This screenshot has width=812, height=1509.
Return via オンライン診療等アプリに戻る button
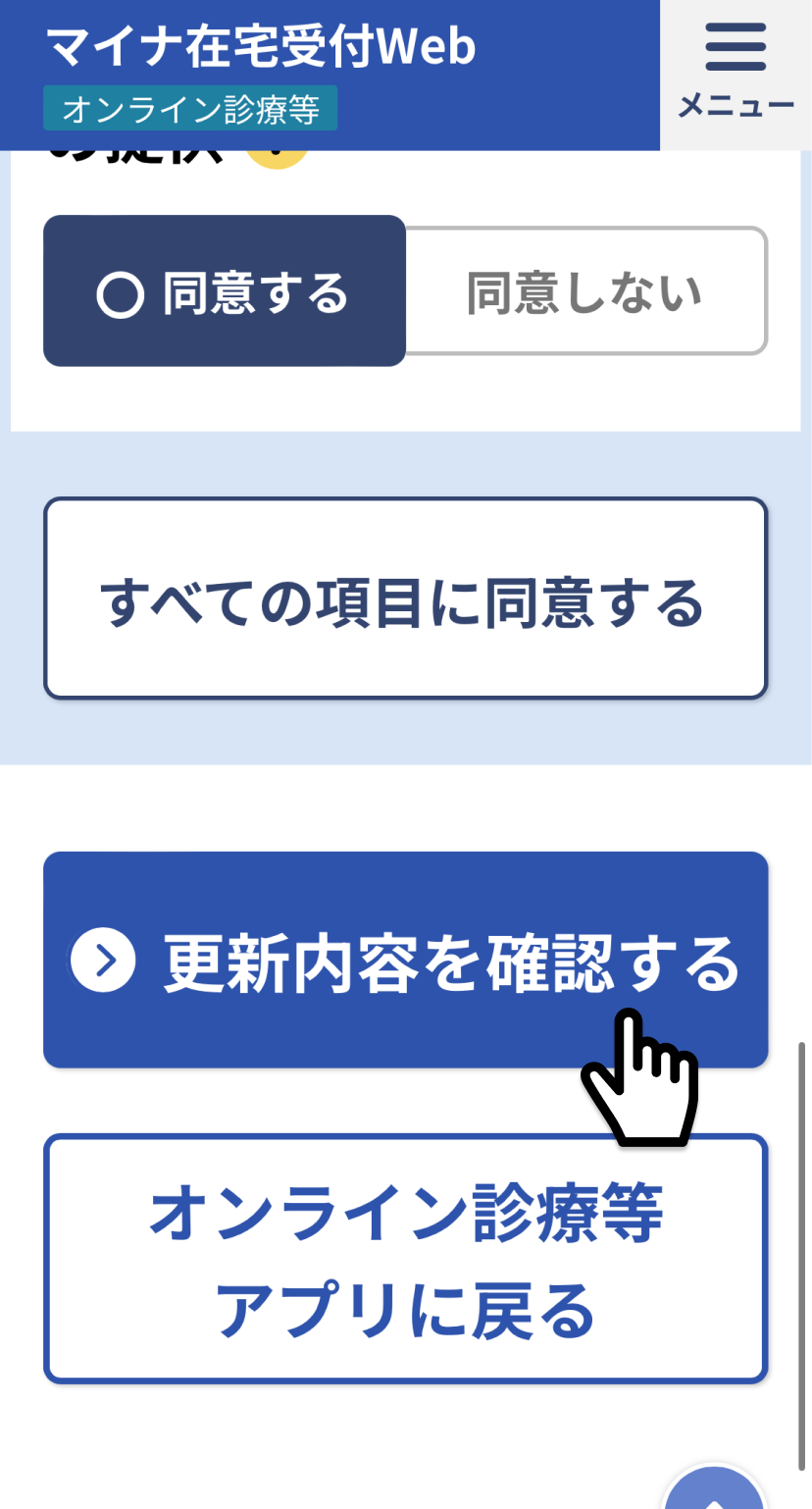(405, 1260)
